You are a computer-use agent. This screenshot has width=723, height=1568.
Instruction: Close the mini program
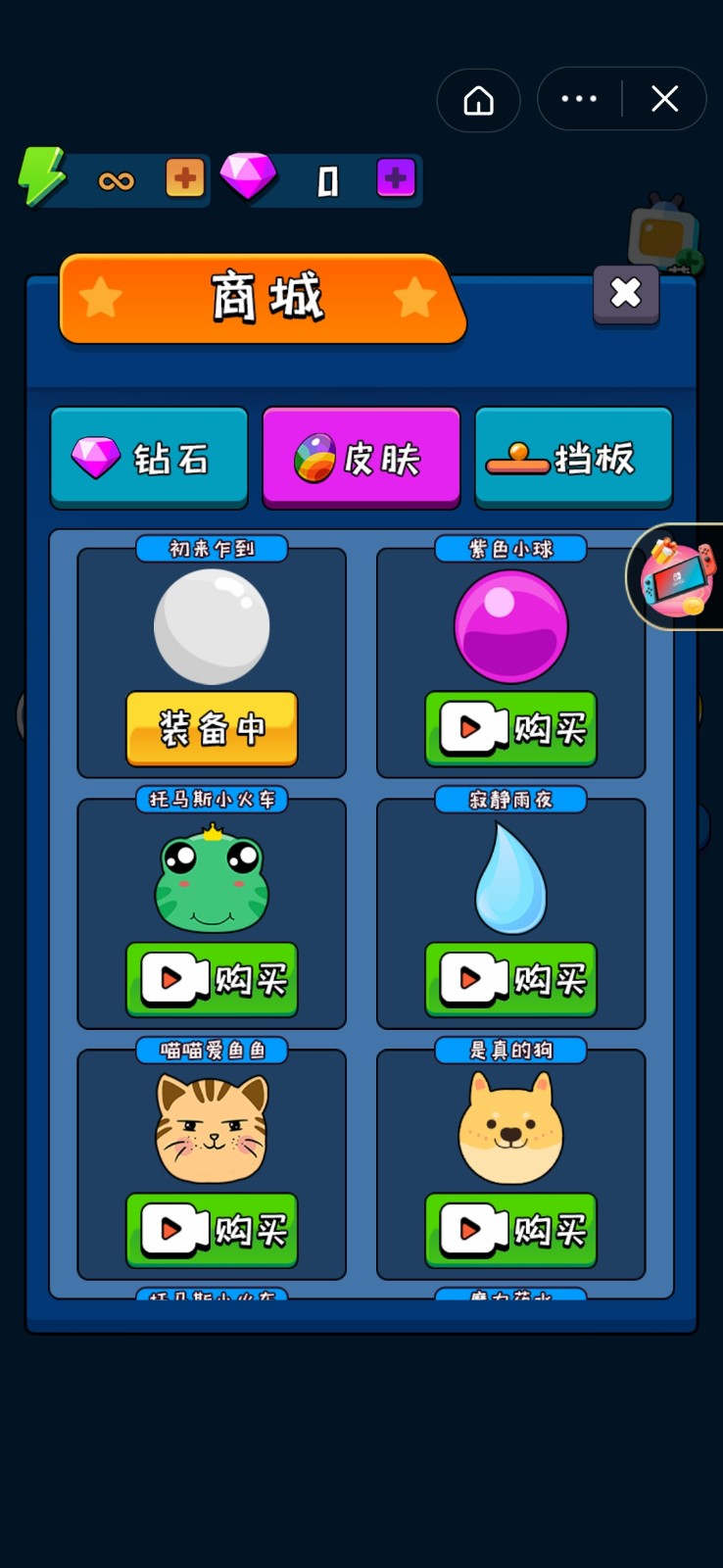664,99
